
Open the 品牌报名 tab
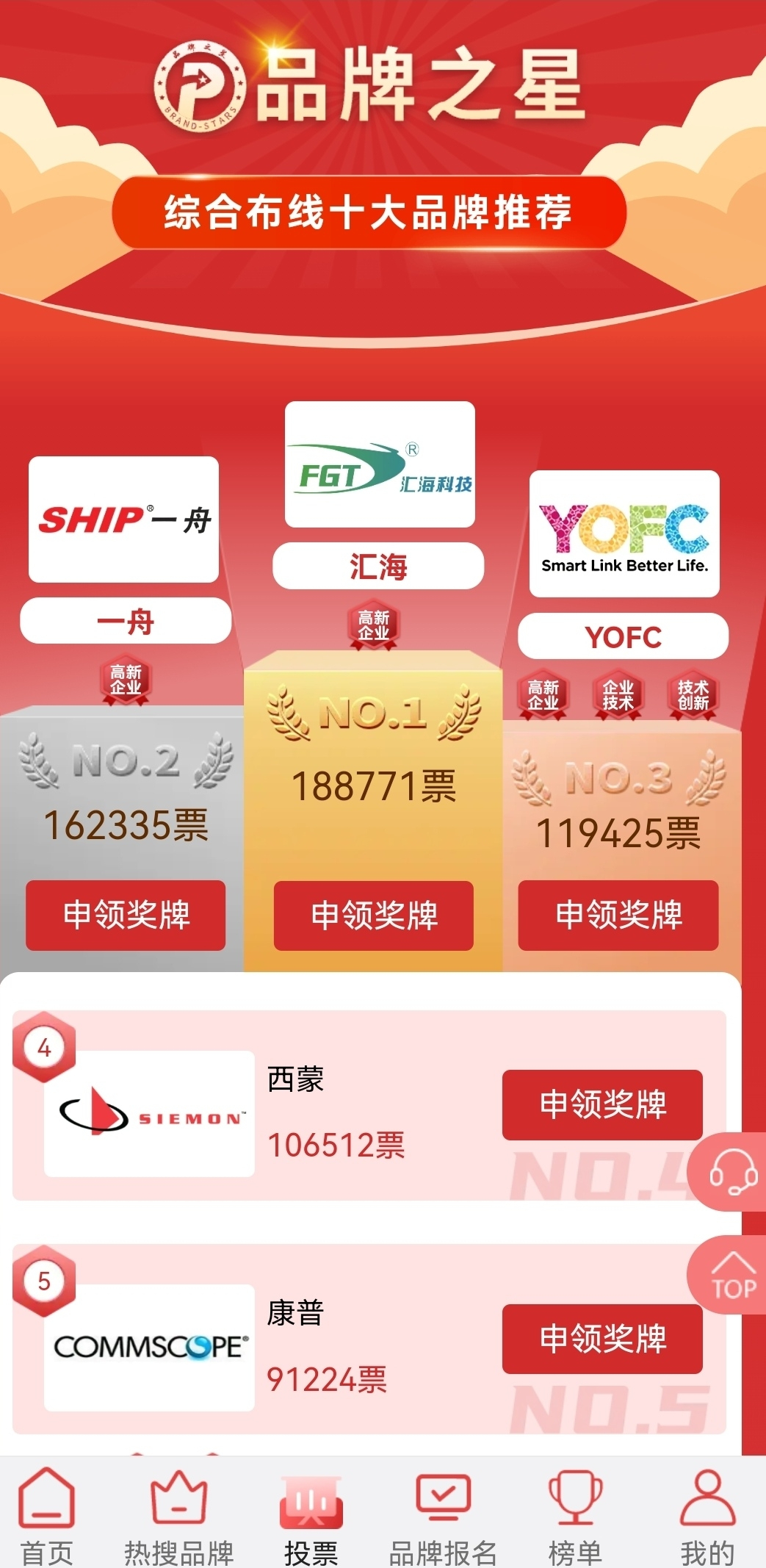click(443, 1515)
